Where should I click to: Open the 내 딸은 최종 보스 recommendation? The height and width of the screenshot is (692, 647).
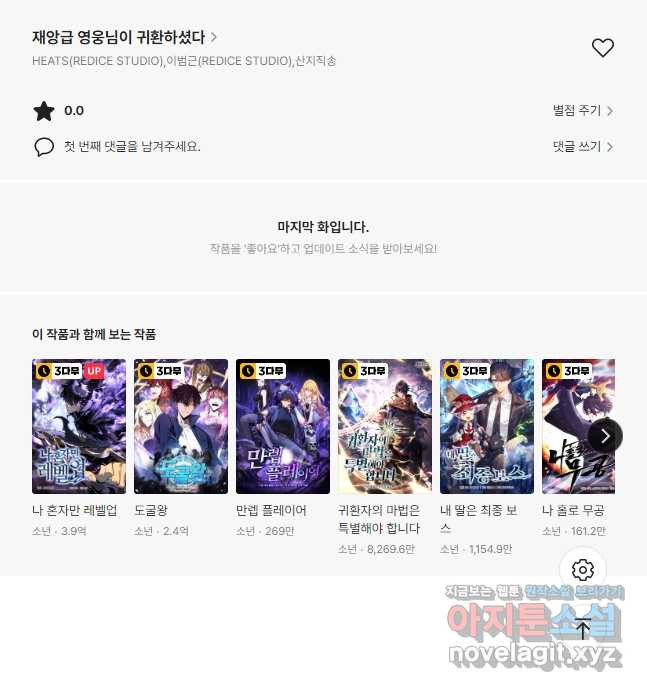[487, 427]
